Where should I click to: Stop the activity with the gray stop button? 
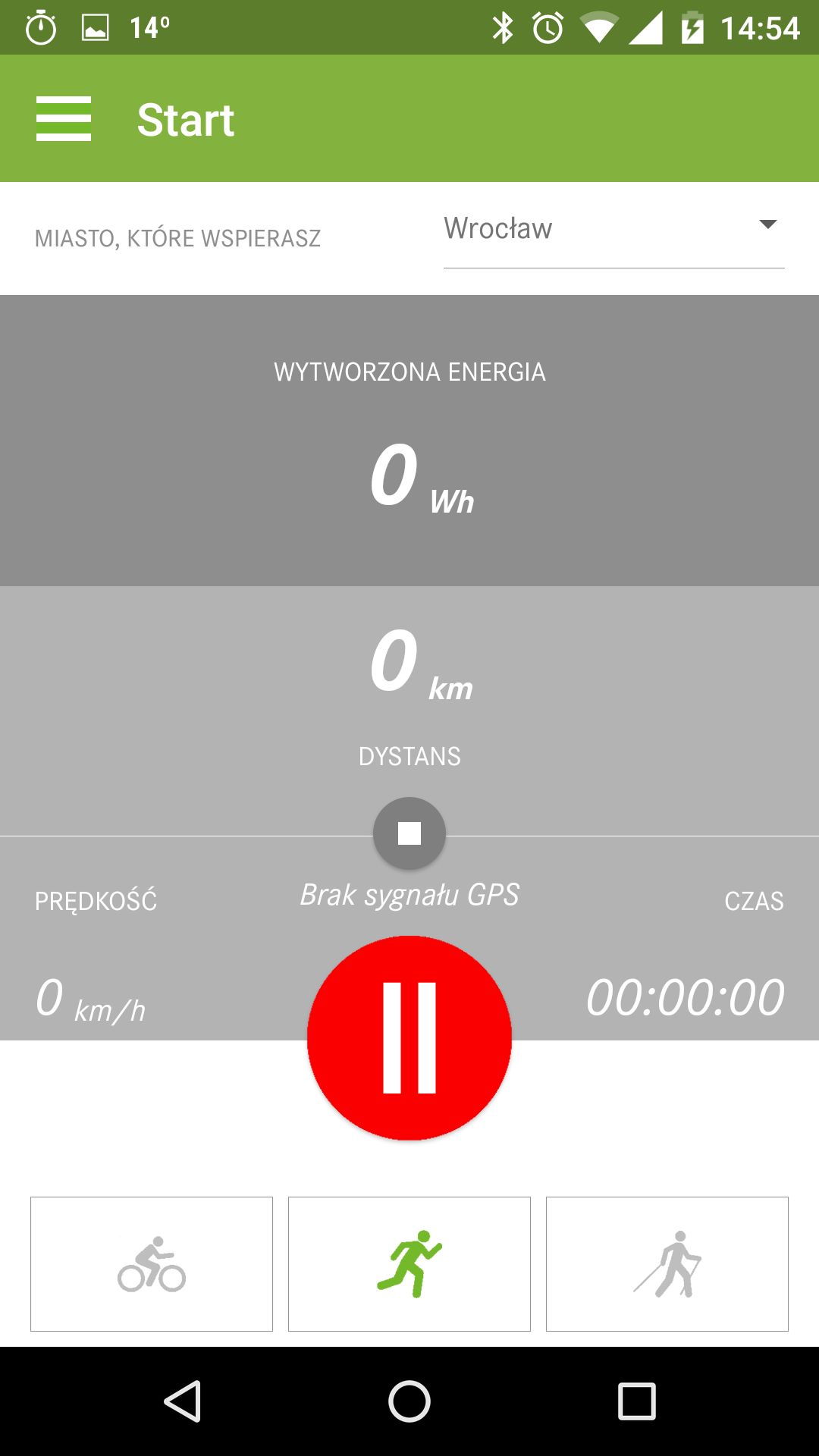[x=409, y=833]
